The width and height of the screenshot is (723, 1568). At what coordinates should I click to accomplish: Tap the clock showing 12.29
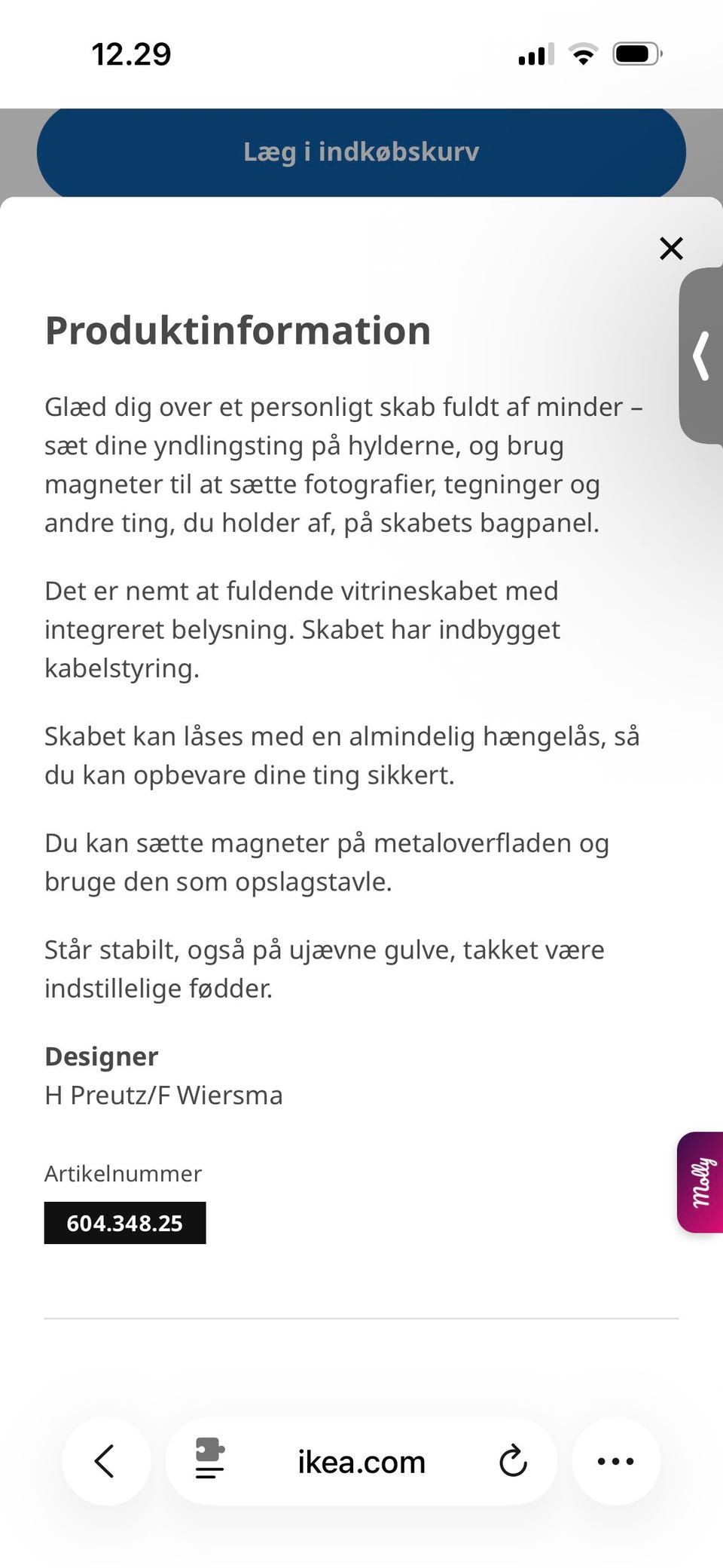click(132, 53)
